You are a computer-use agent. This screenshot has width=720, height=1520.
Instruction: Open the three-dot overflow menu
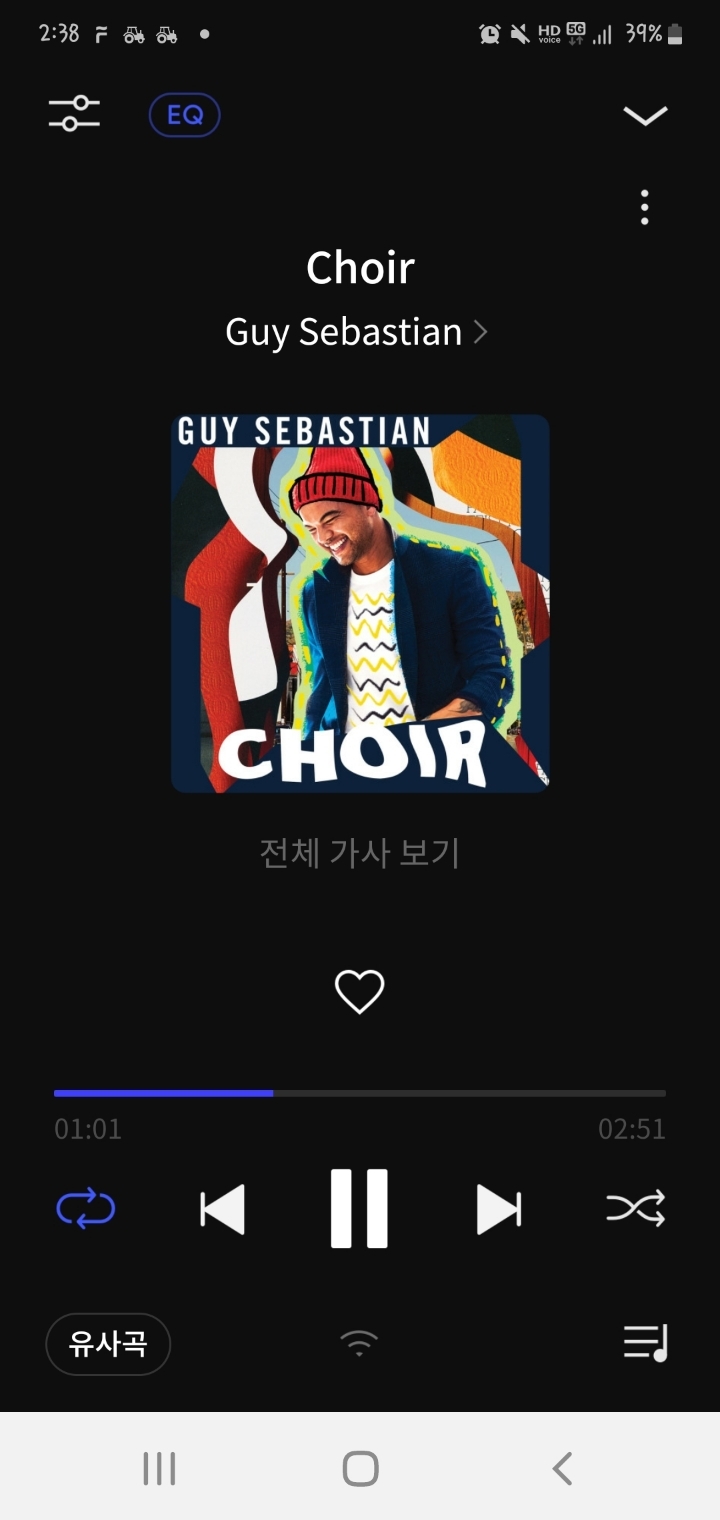(645, 207)
